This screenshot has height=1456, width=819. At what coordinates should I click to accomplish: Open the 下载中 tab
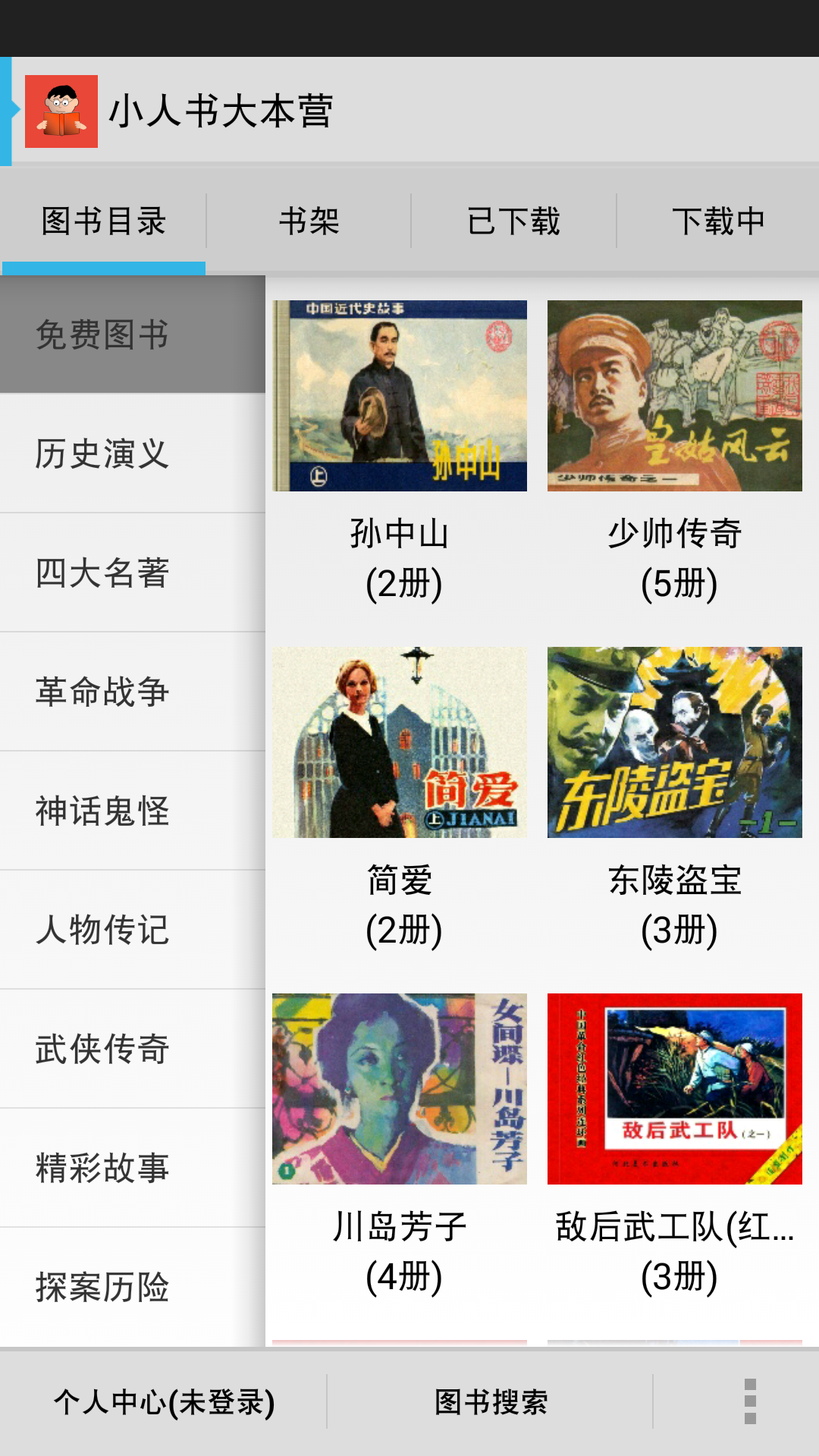[718, 221]
